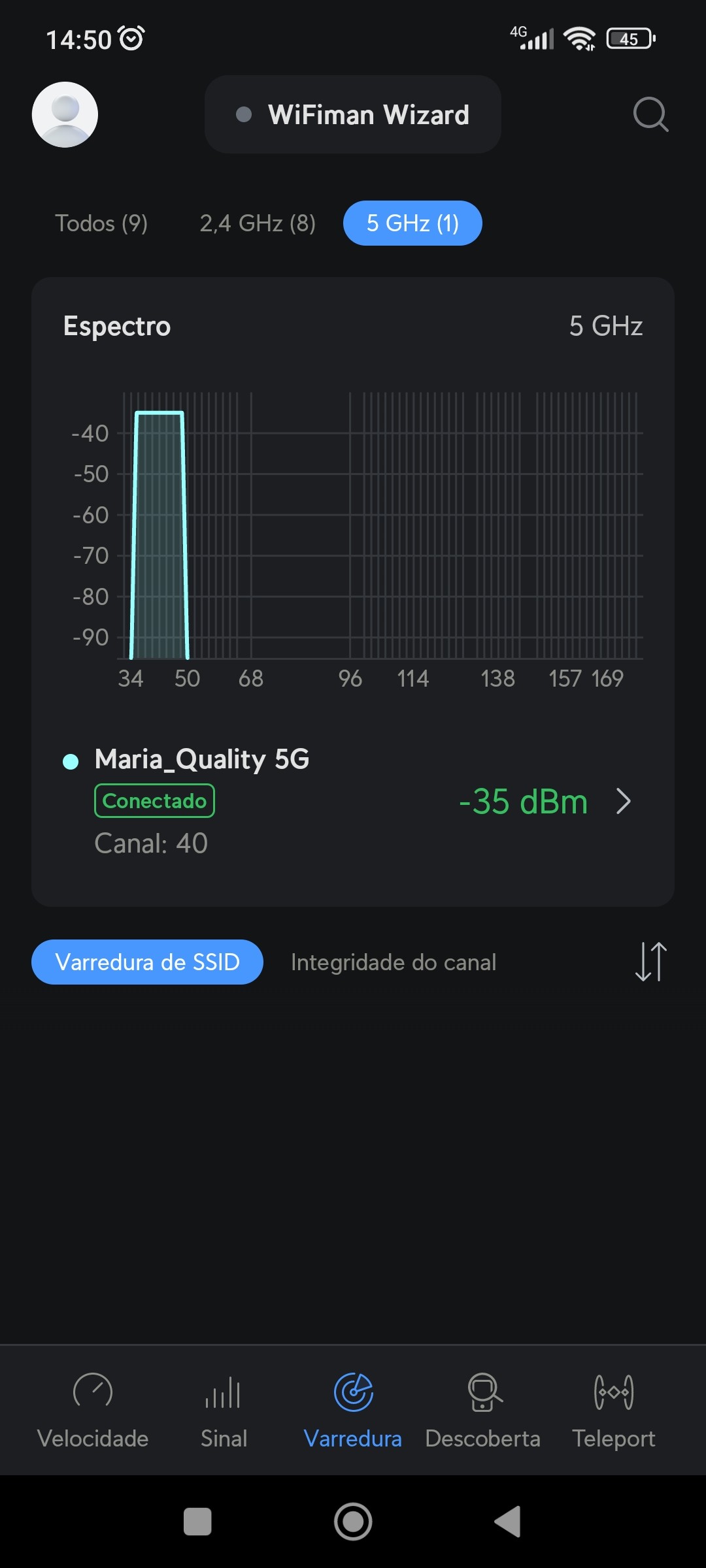The width and height of the screenshot is (706, 1568).
Task: Switch to Integridade do canal
Action: (394, 962)
